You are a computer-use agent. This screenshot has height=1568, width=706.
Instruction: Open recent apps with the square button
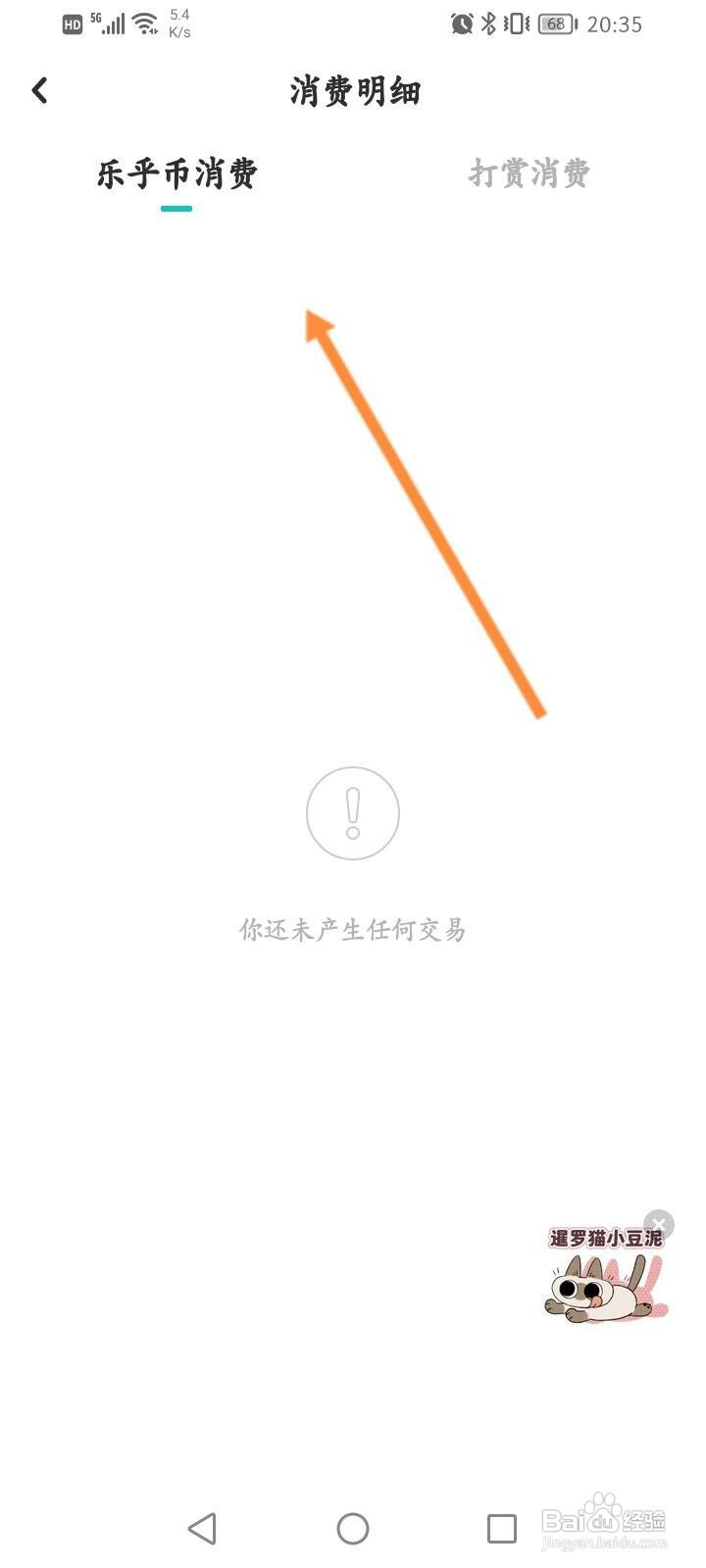click(x=500, y=1526)
